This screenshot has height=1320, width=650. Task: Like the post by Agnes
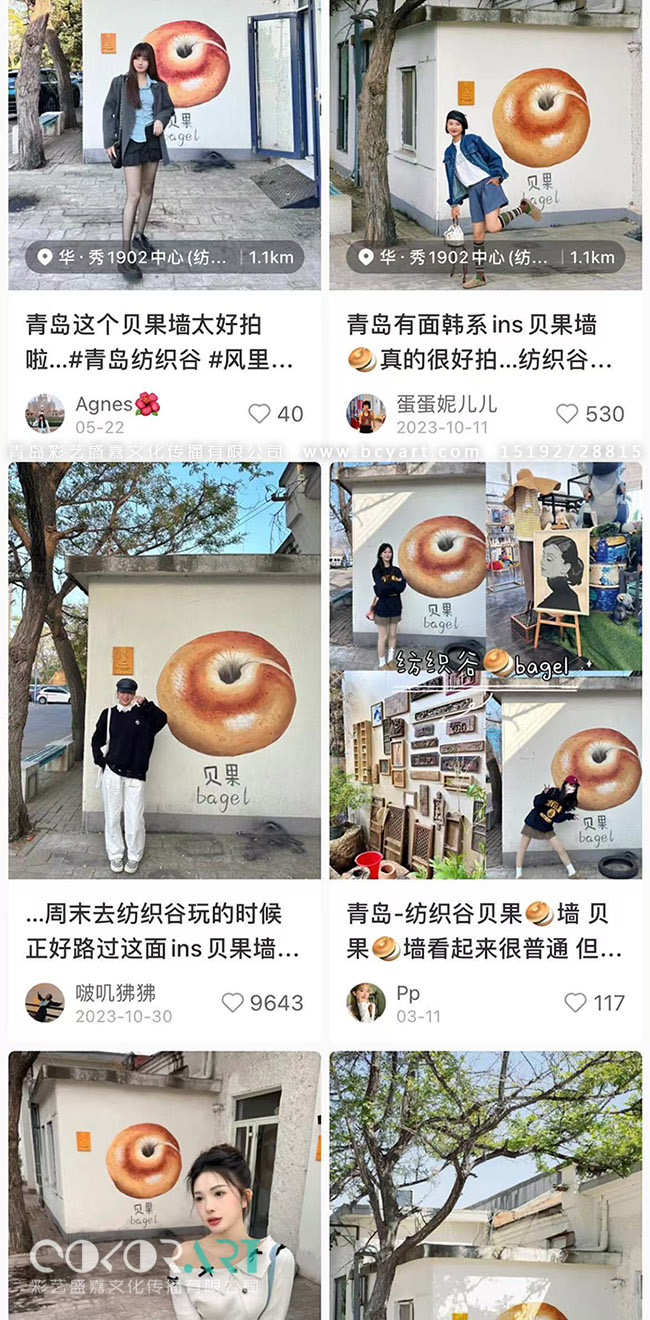(260, 413)
